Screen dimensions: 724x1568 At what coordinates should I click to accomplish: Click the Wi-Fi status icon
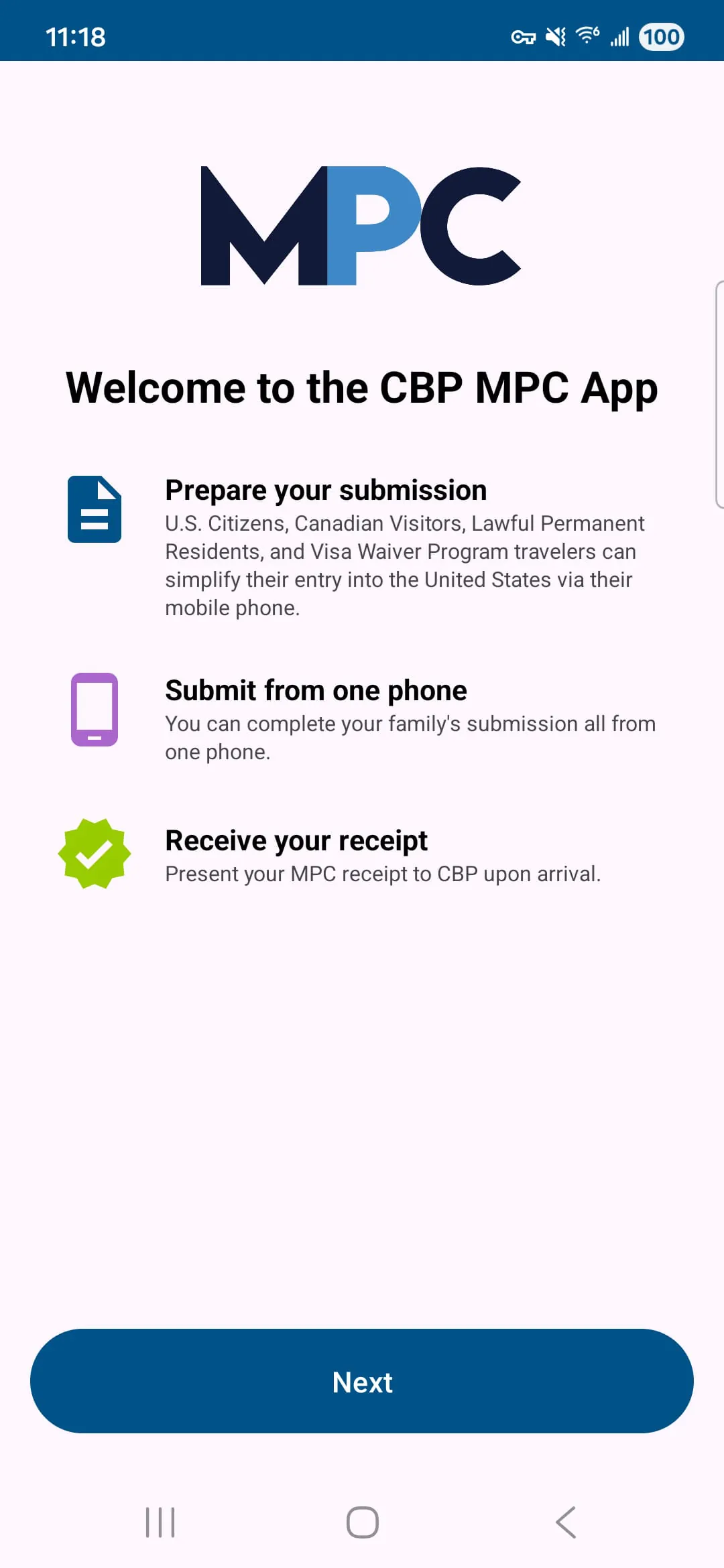point(586,37)
